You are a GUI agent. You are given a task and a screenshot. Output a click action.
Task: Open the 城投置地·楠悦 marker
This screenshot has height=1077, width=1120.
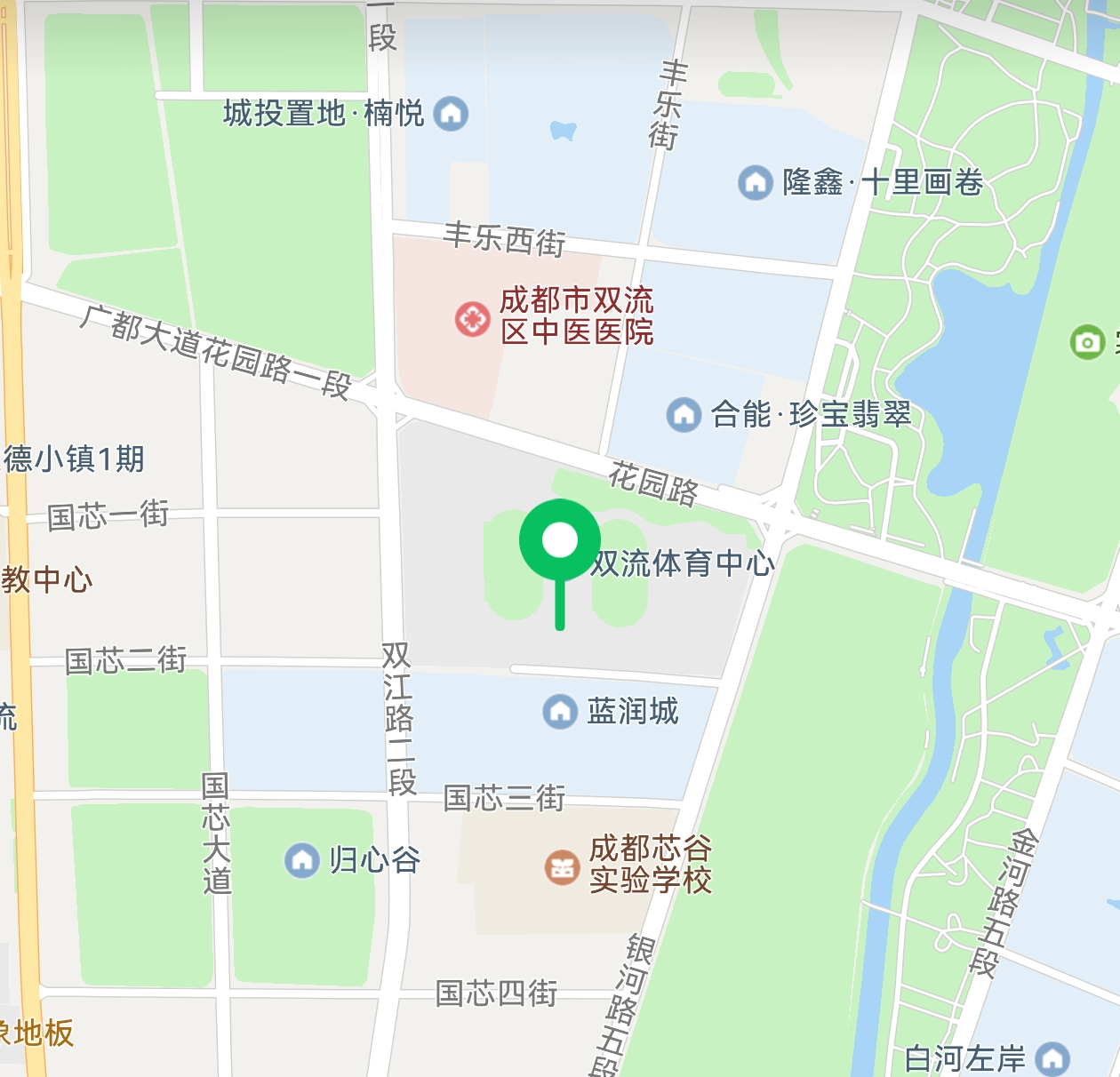451,114
